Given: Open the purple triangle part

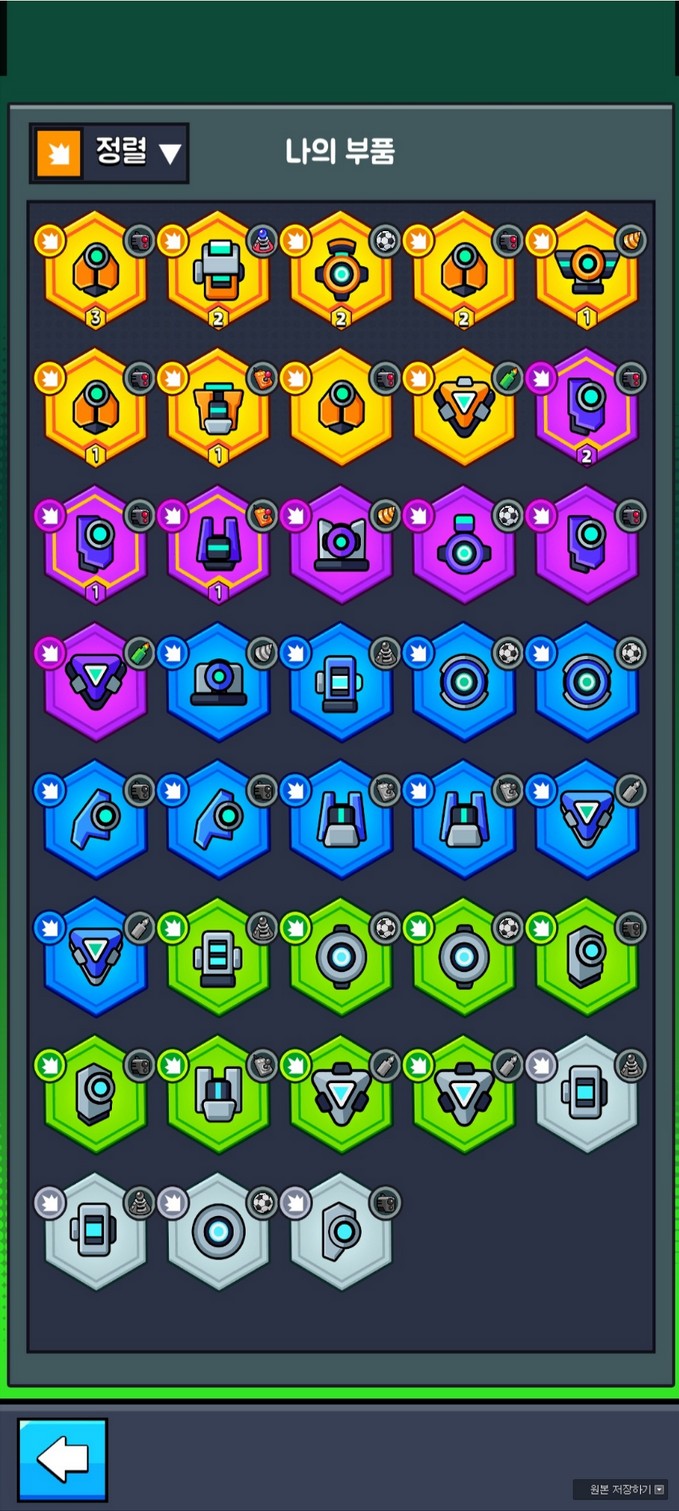Looking at the screenshot, I should click(x=95, y=682).
